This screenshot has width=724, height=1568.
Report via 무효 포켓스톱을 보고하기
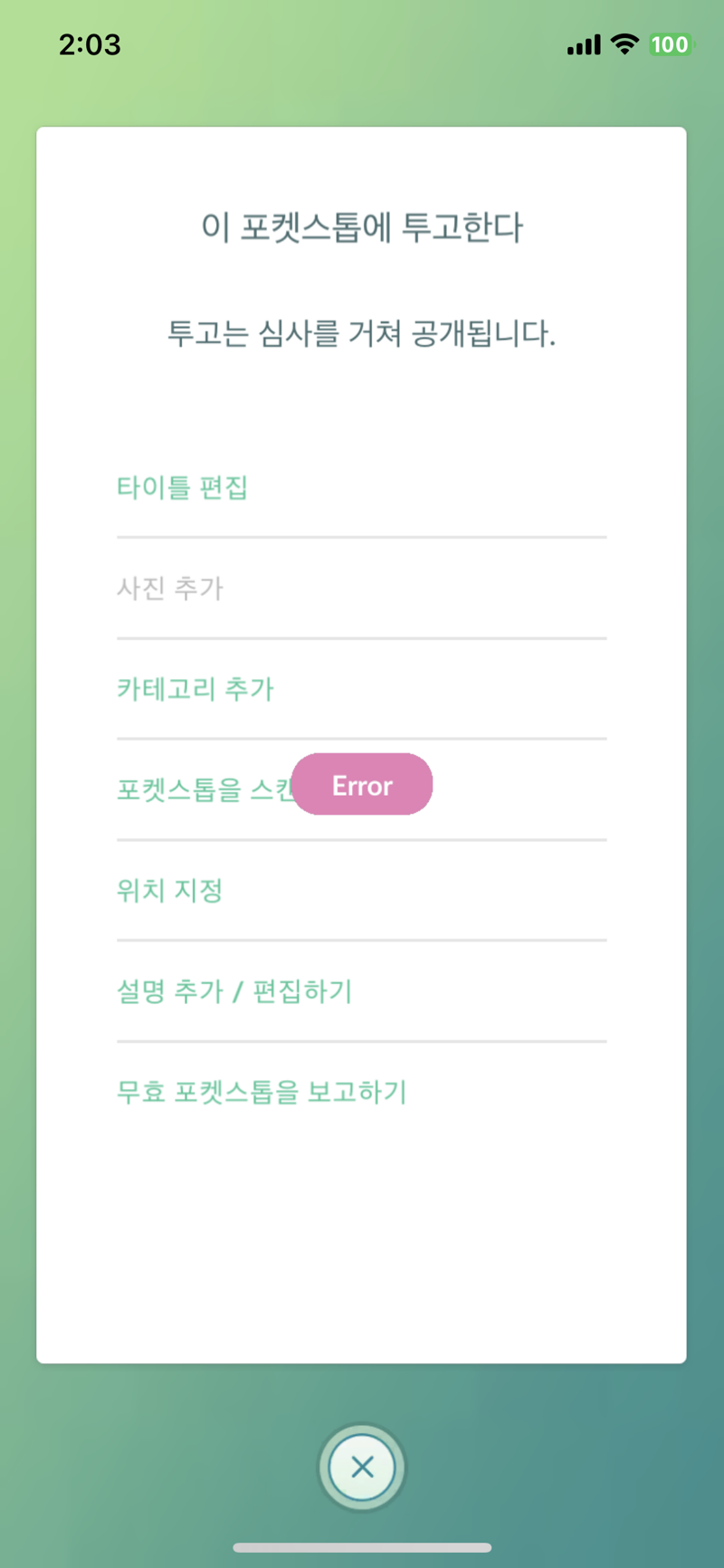tap(361, 1092)
